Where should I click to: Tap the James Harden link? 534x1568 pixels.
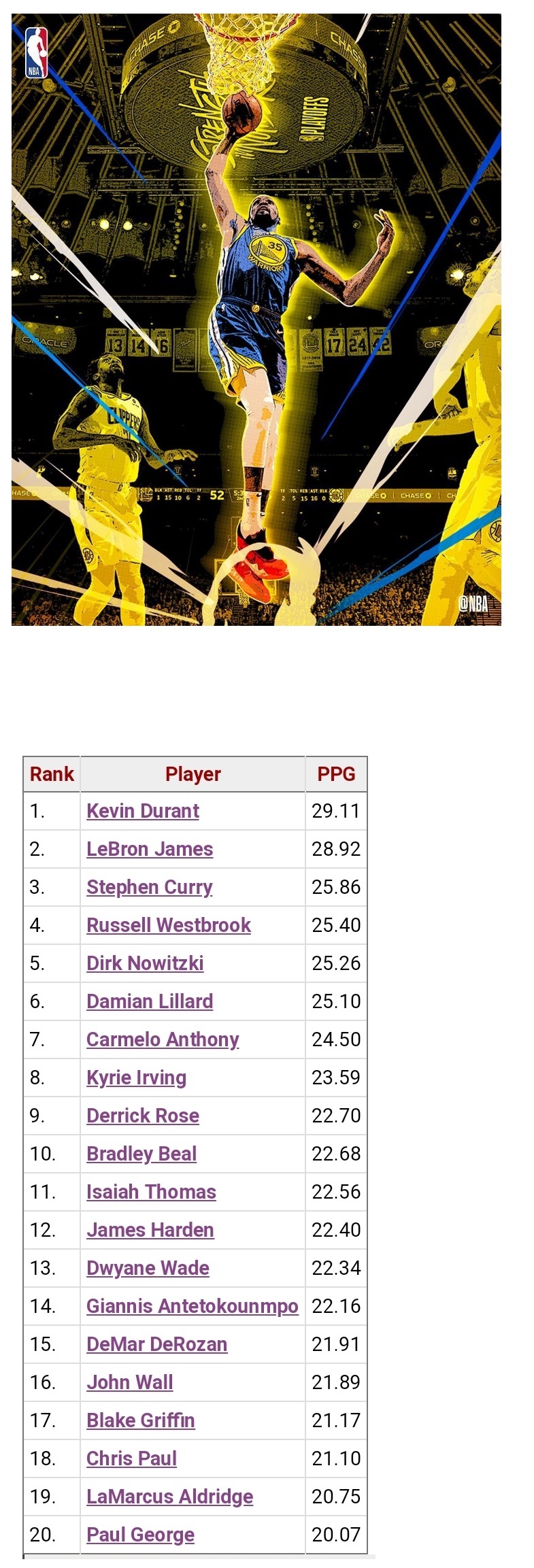(150, 1230)
